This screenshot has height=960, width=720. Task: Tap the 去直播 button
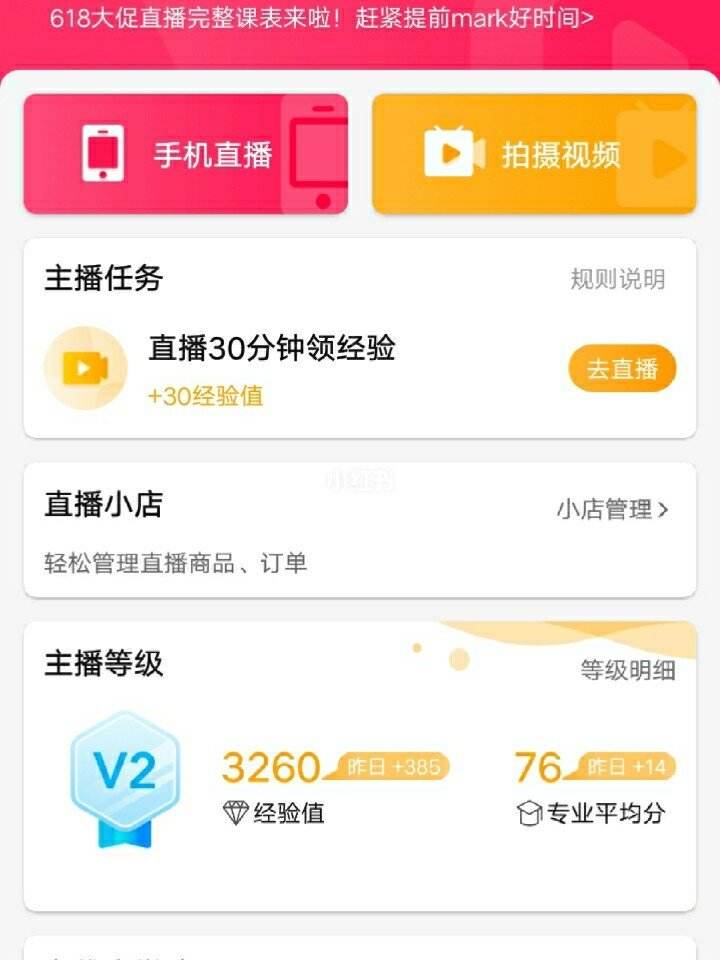coord(622,368)
